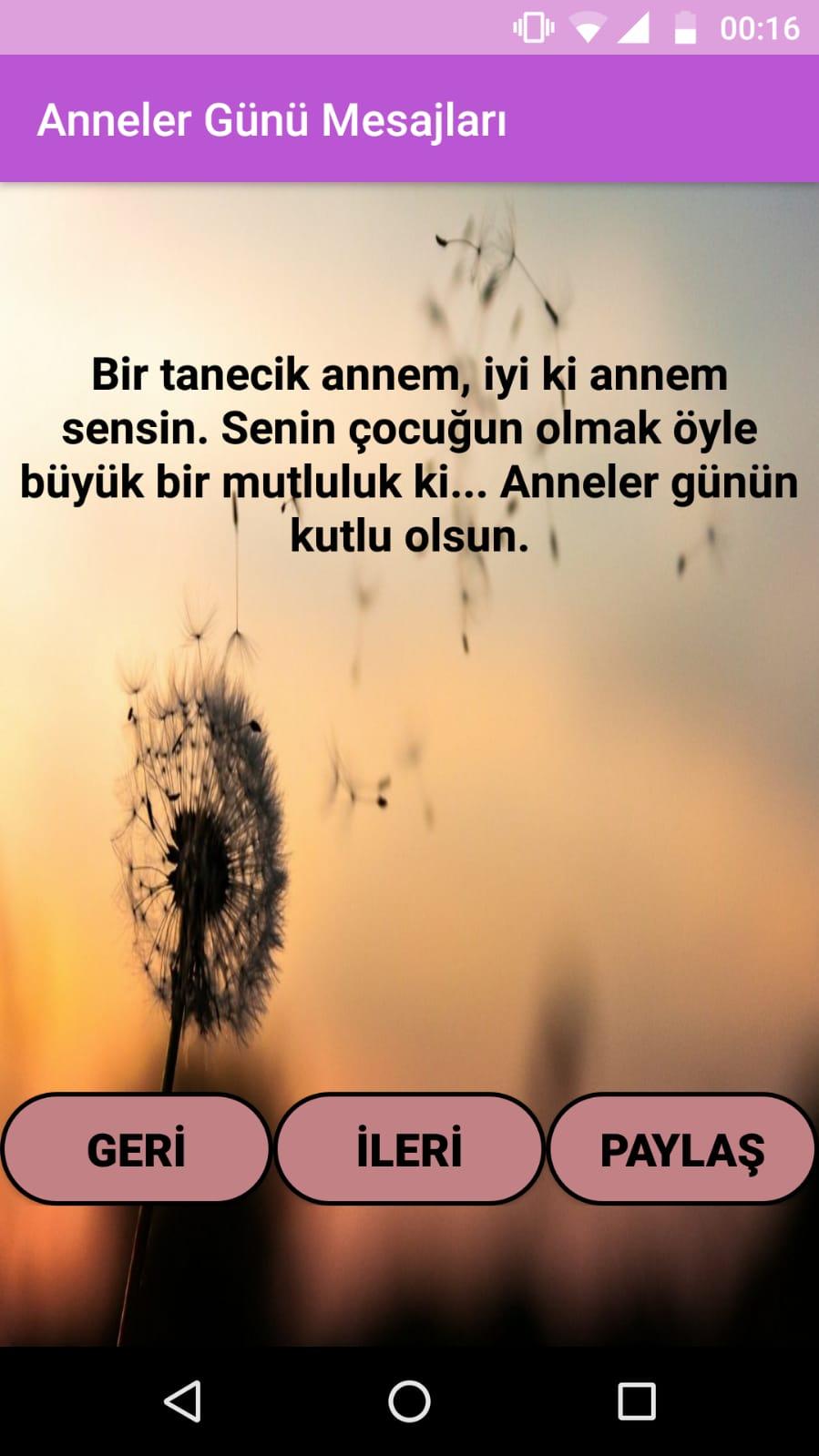Share the message via PAYLAŞ
819x1456 pixels.
681,1149
